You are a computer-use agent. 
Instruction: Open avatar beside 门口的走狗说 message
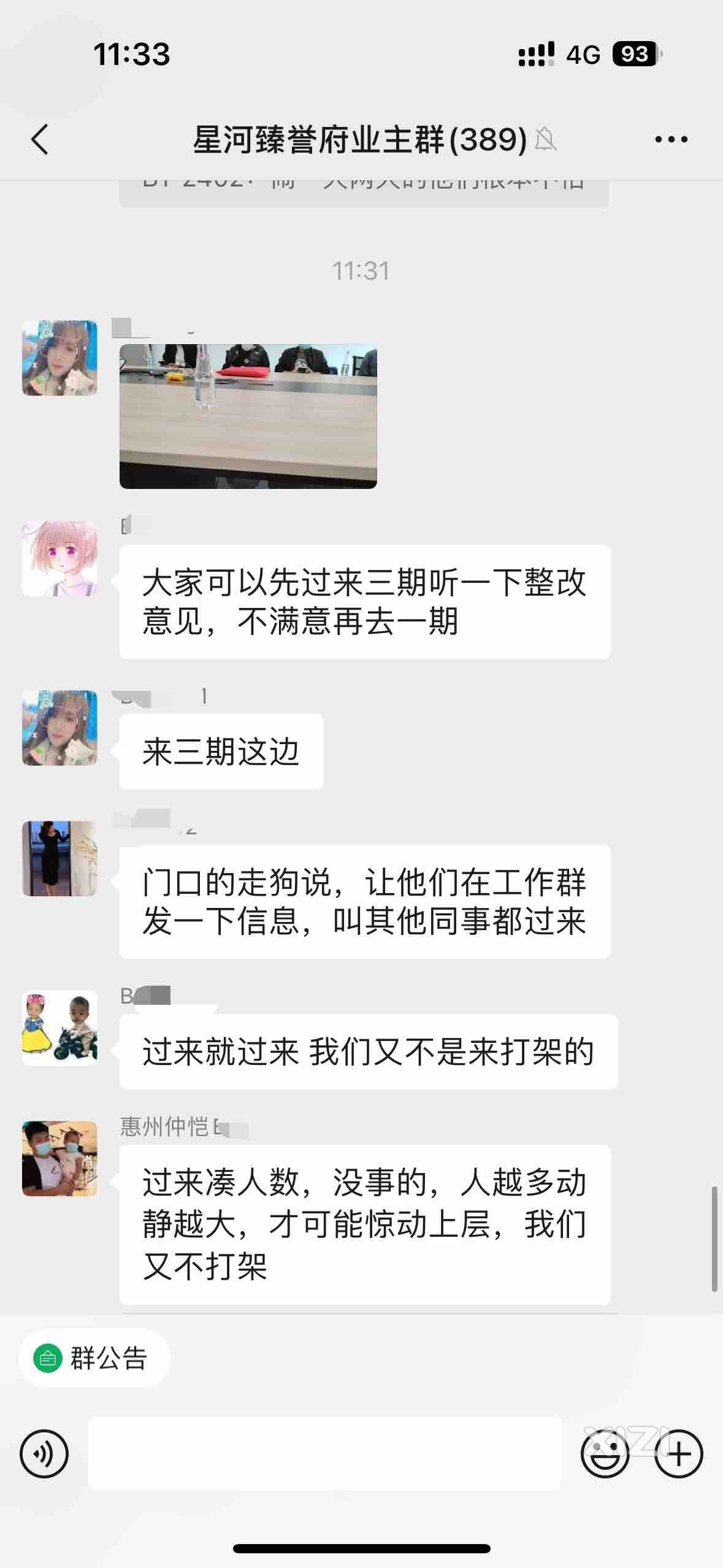click(59, 858)
